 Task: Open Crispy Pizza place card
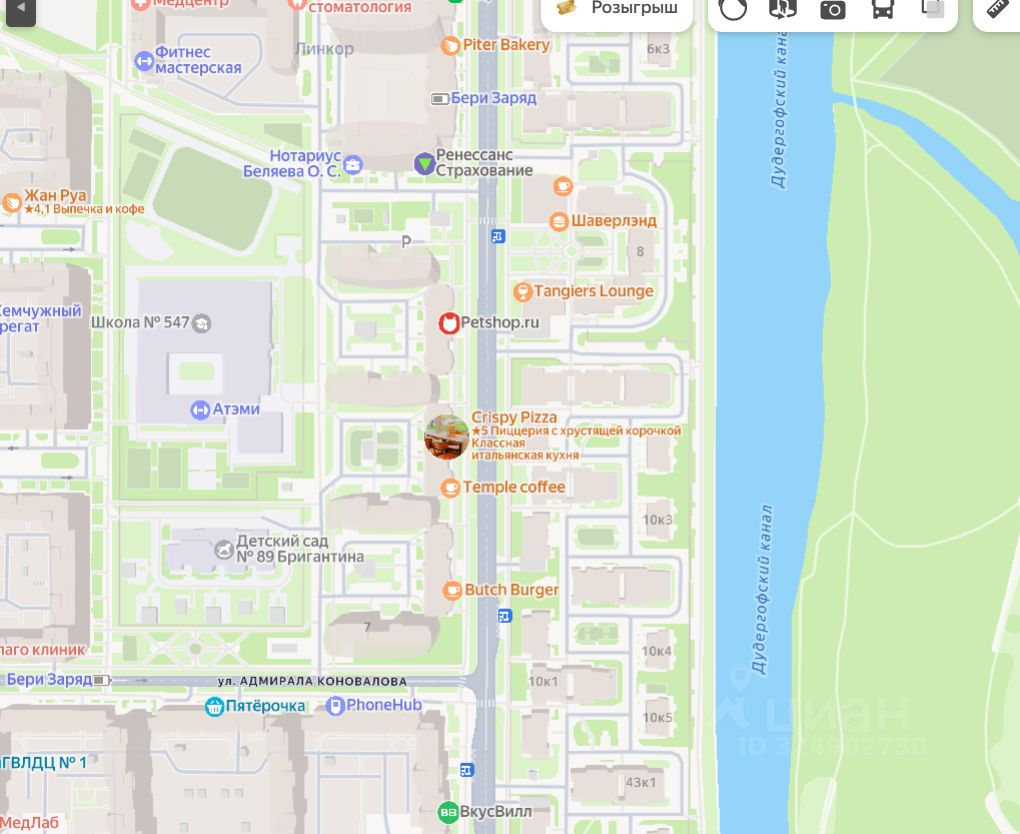pos(446,437)
